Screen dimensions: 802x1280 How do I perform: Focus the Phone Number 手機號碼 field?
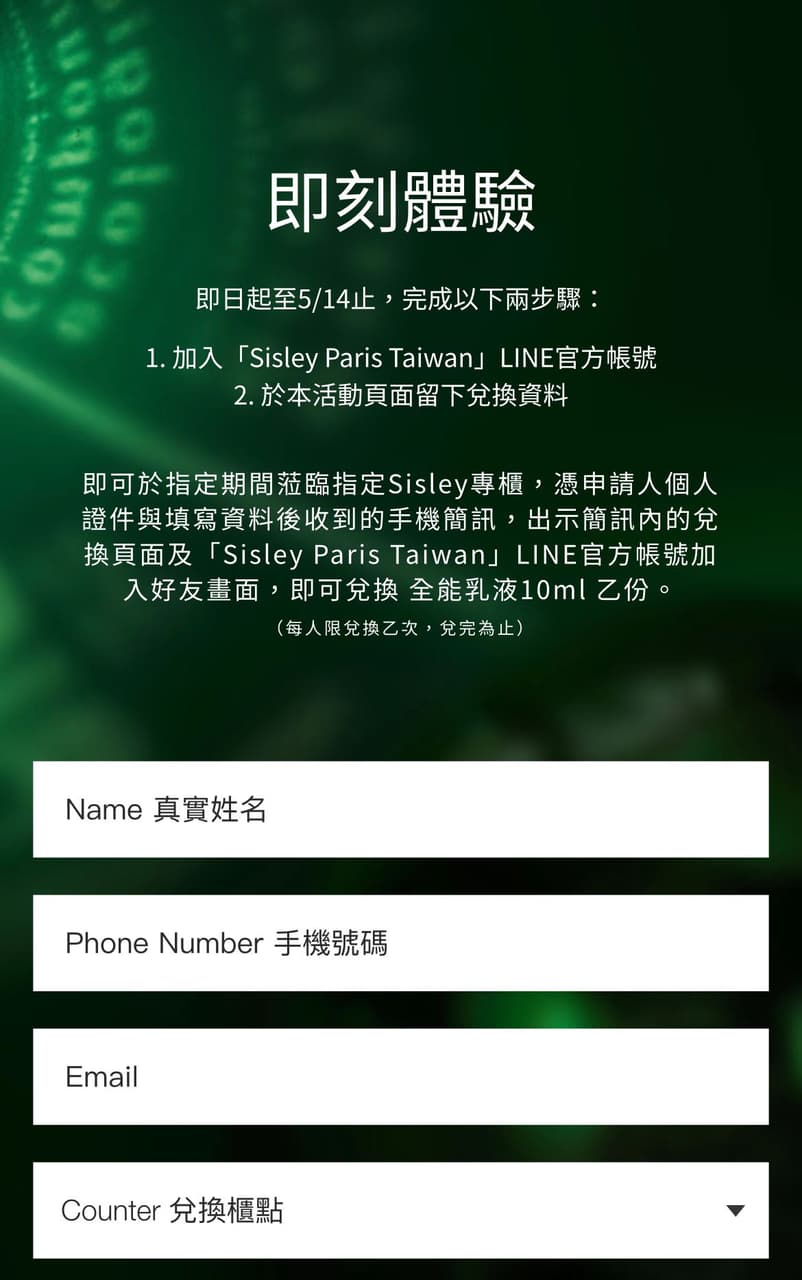pos(400,943)
